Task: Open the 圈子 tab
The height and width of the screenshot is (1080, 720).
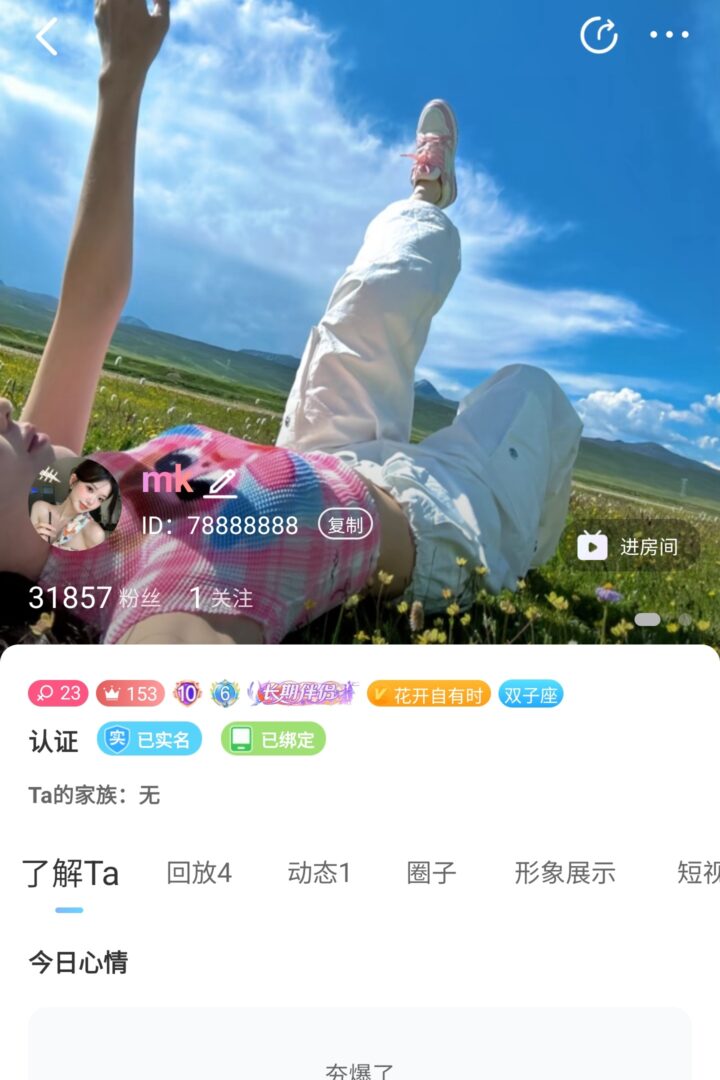Action: [432, 873]
